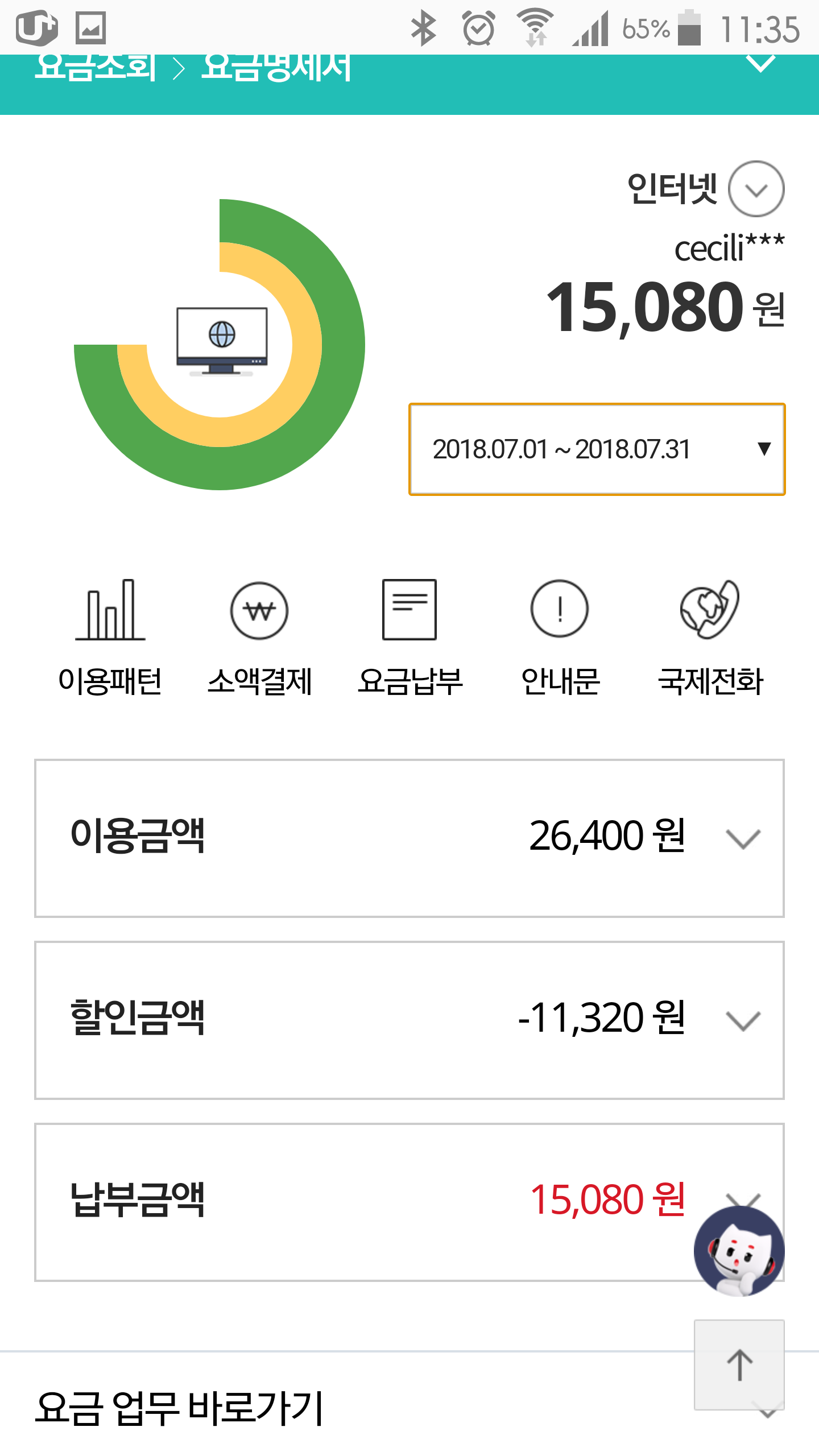Open 소액결제 micro-payment
This screenshot has height=1456, width=819.
259,637
